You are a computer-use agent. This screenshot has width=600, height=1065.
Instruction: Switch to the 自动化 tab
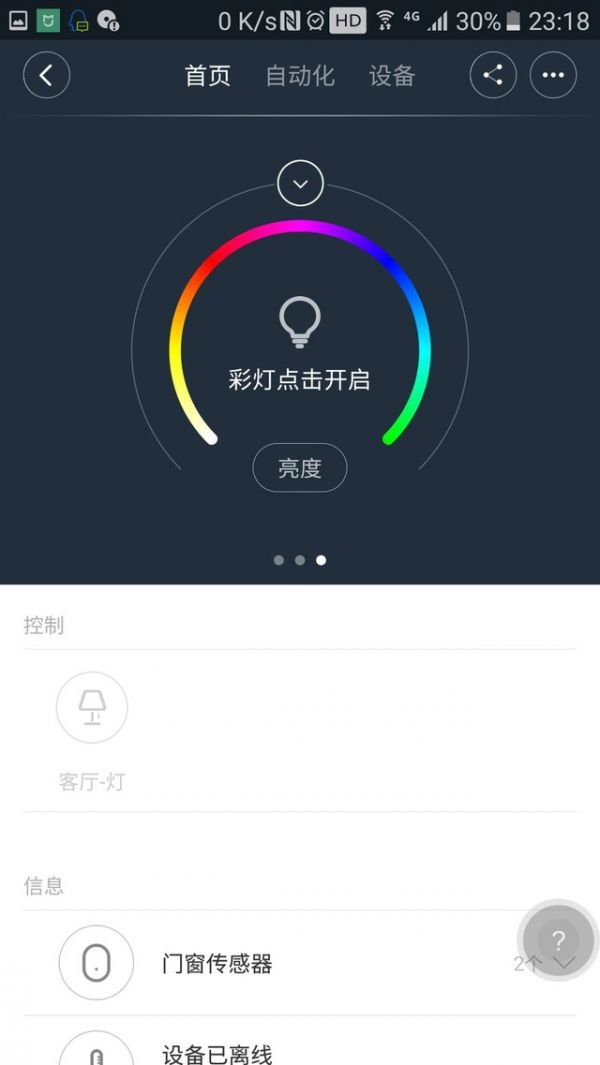coord(300,76)
